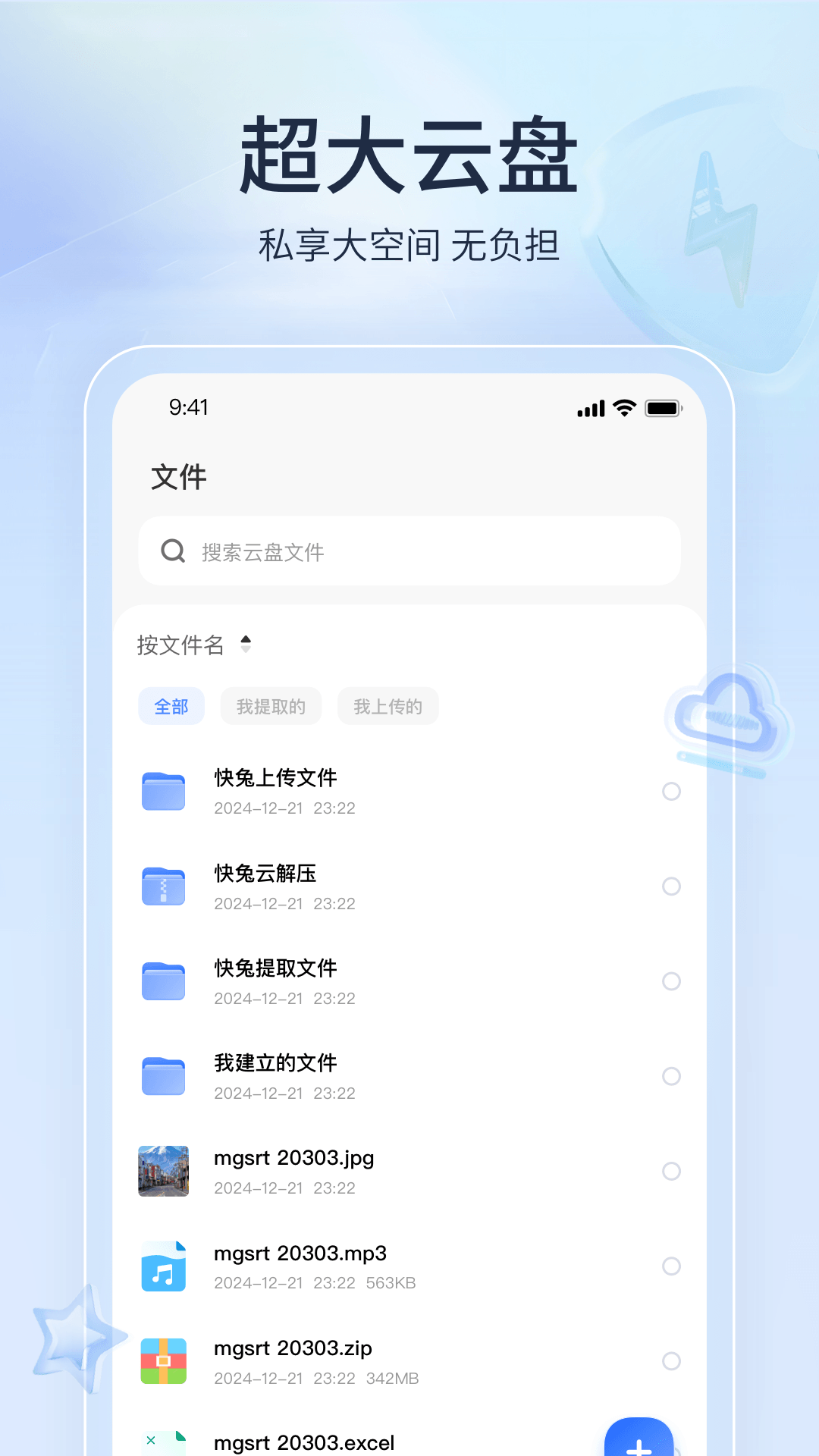
Task: Select the 全部 filter chip
Action: pos(171,705)
